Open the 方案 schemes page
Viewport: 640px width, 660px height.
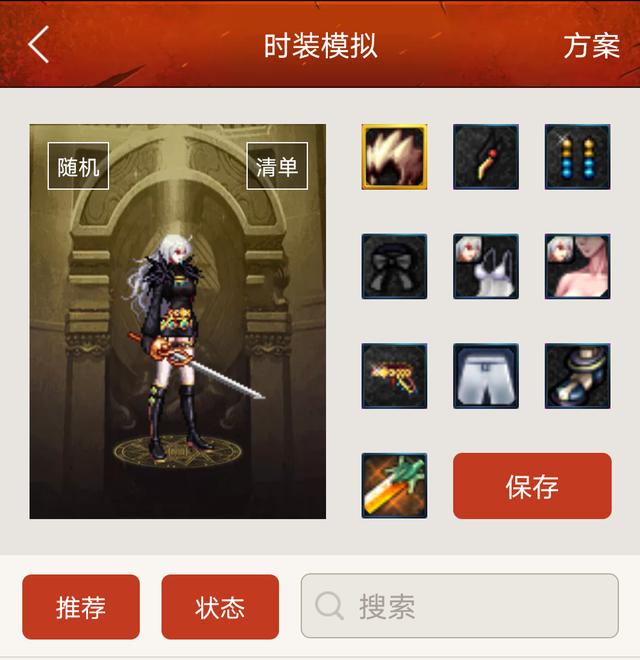pyautogui.click(x=591, y=46)
